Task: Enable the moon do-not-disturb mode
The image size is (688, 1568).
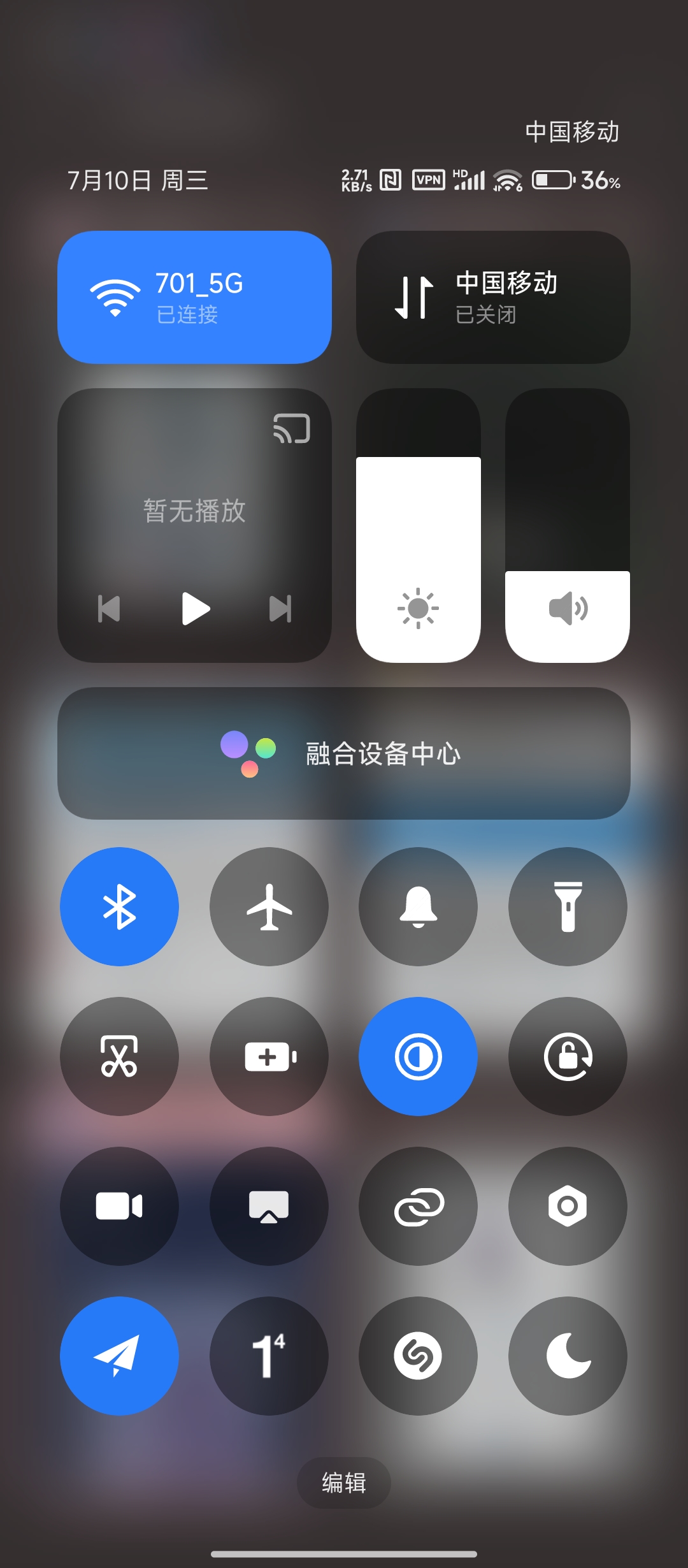Action: (568, 1356)
